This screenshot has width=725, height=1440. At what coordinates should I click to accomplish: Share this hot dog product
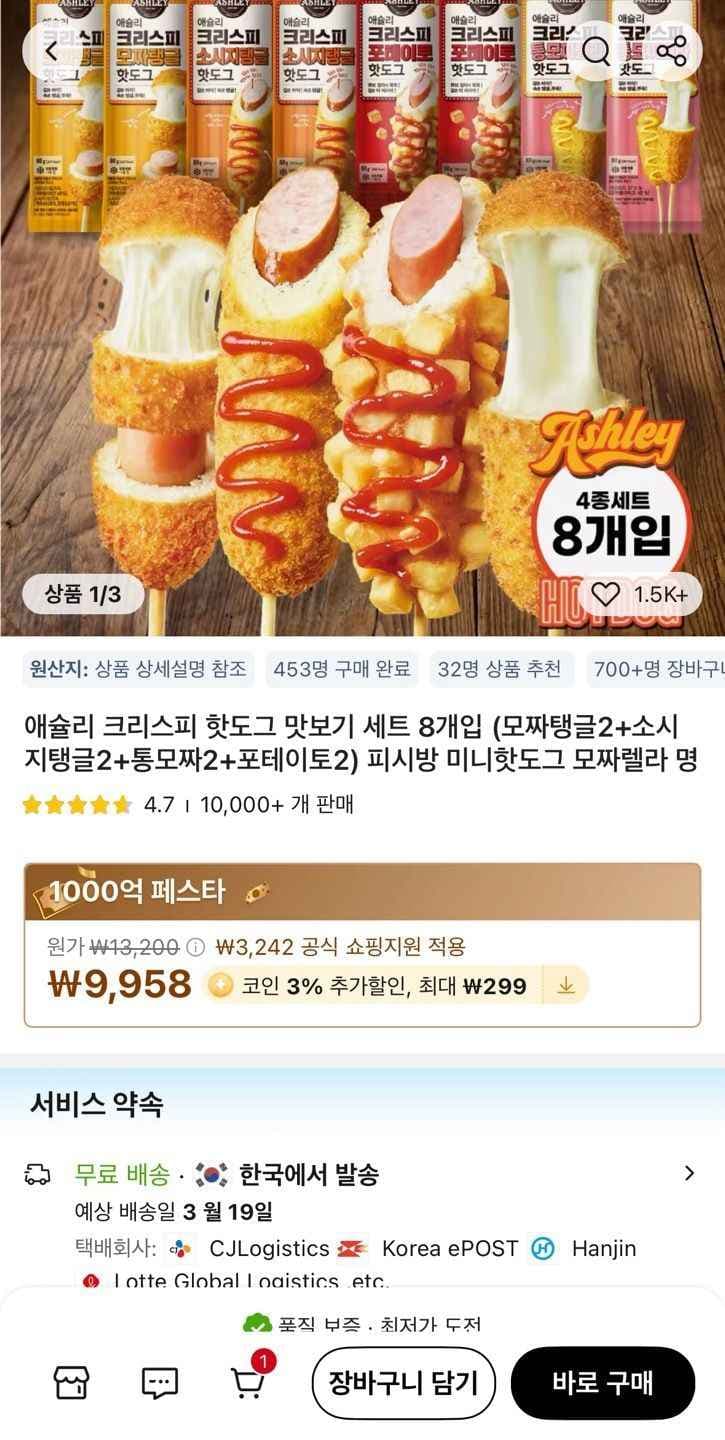pyautogui.click(x=671, y=51)
